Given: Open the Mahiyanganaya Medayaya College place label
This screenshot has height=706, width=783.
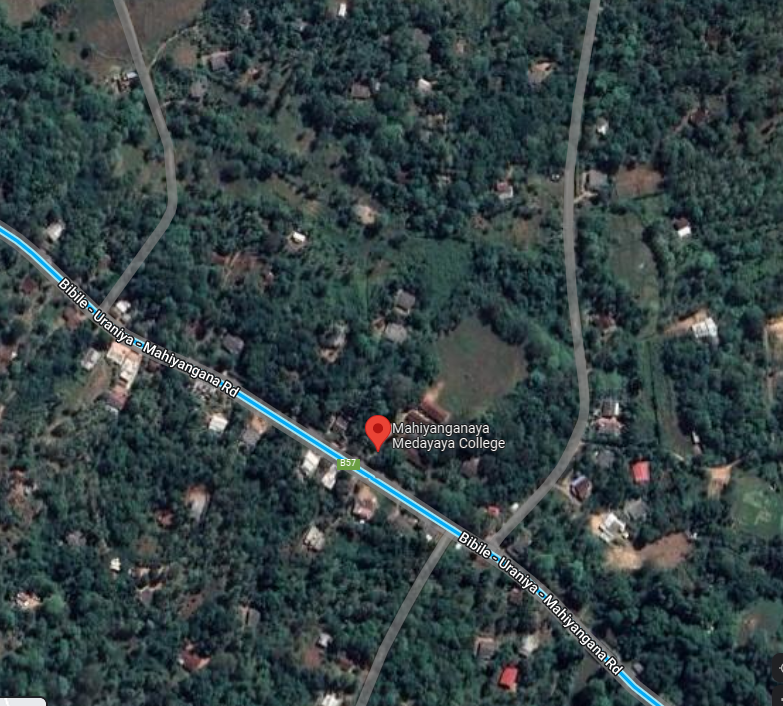Looking at the screenshot, I should pyautogui.click(x=448, y=436).
